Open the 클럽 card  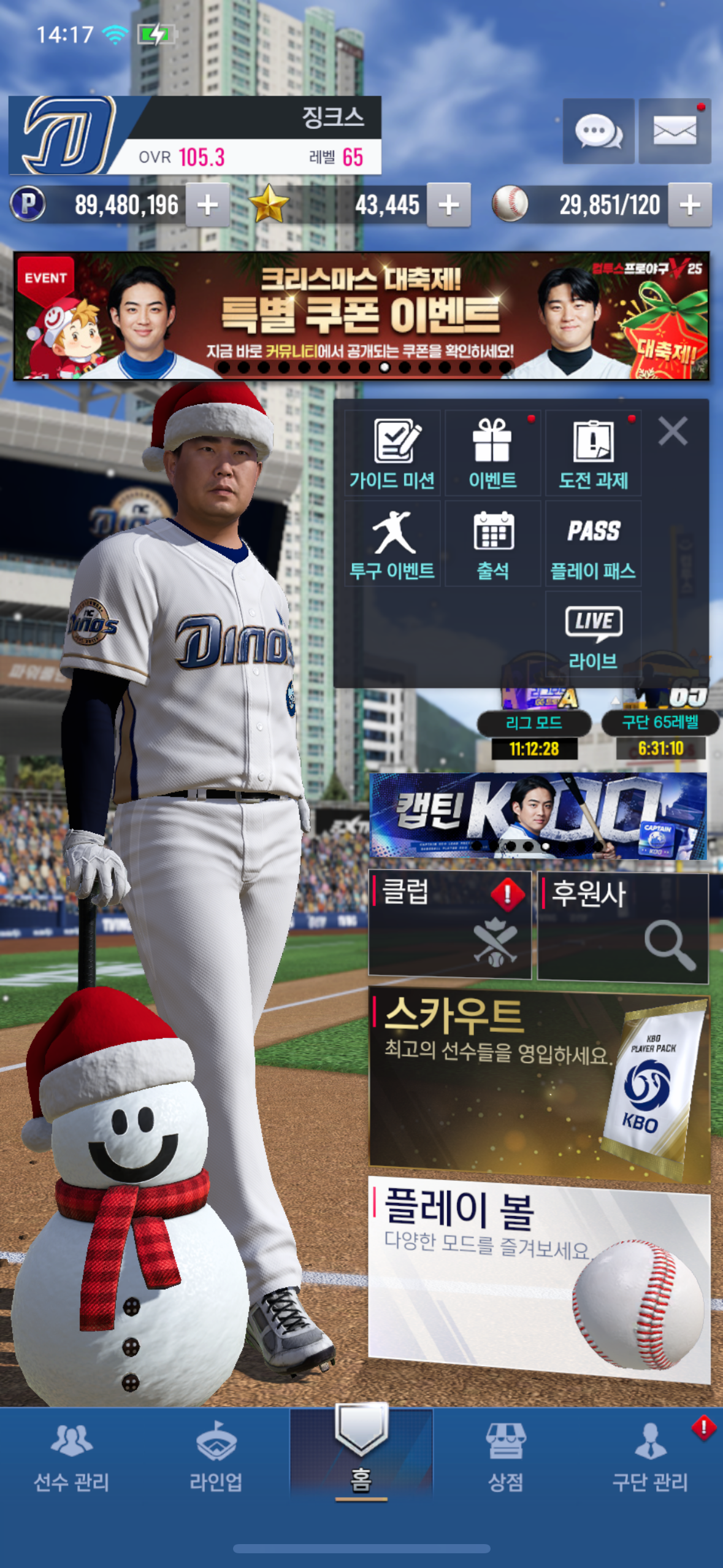coord(449,924)
